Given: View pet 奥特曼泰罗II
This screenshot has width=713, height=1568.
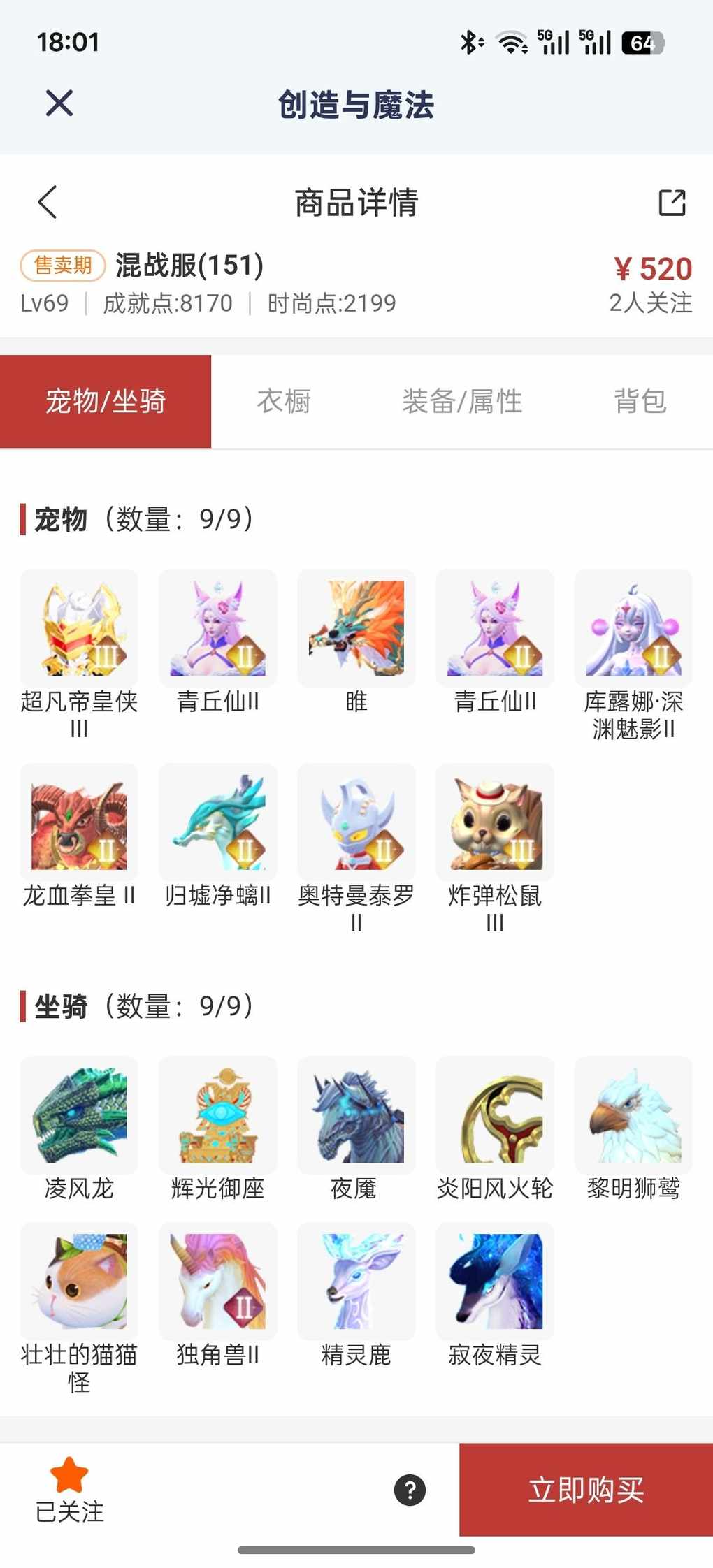Looking at the screenshot, I should 356,822.
